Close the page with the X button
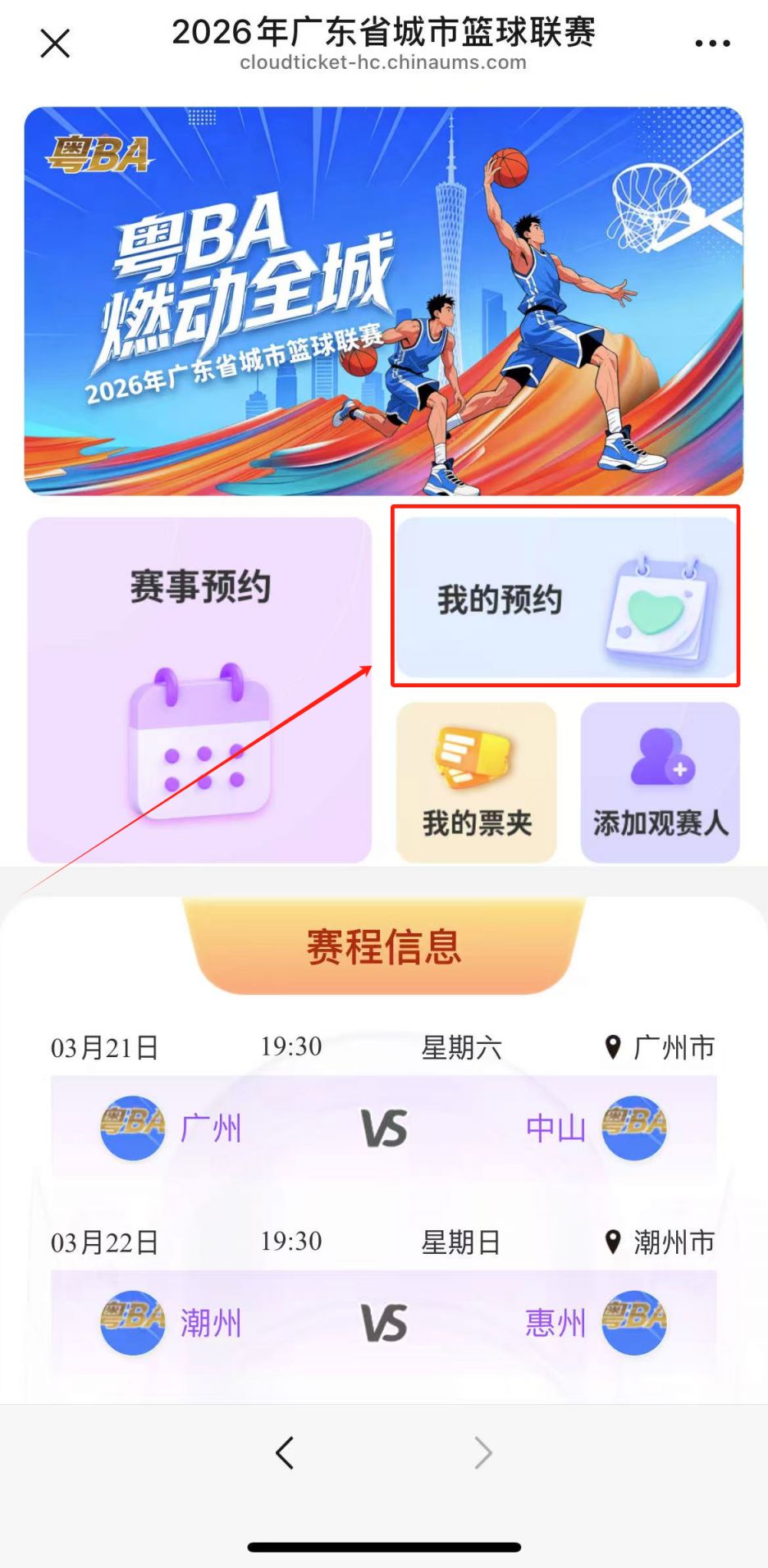 click(x=54, y=43)
